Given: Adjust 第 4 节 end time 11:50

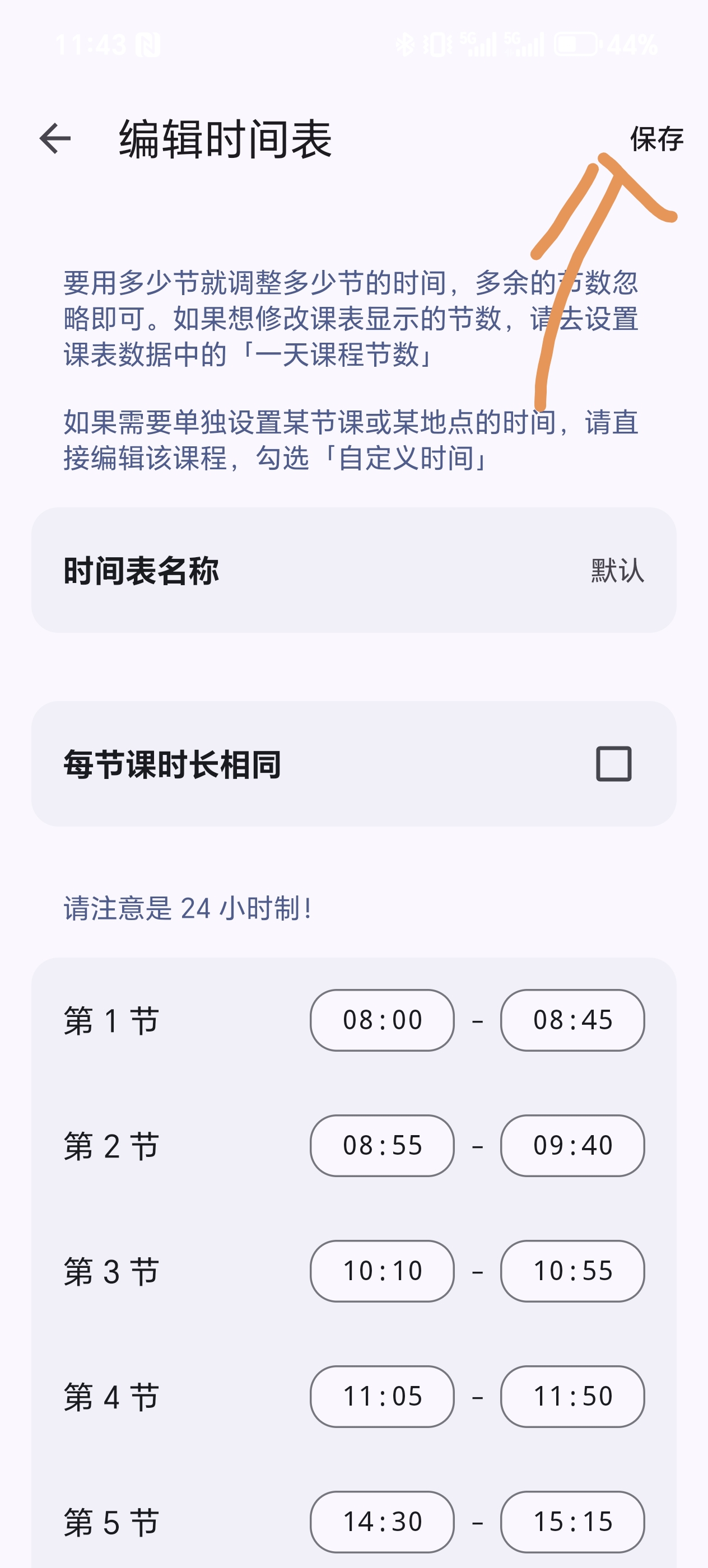Looking at the screenshot, I should pos(572,1396).
